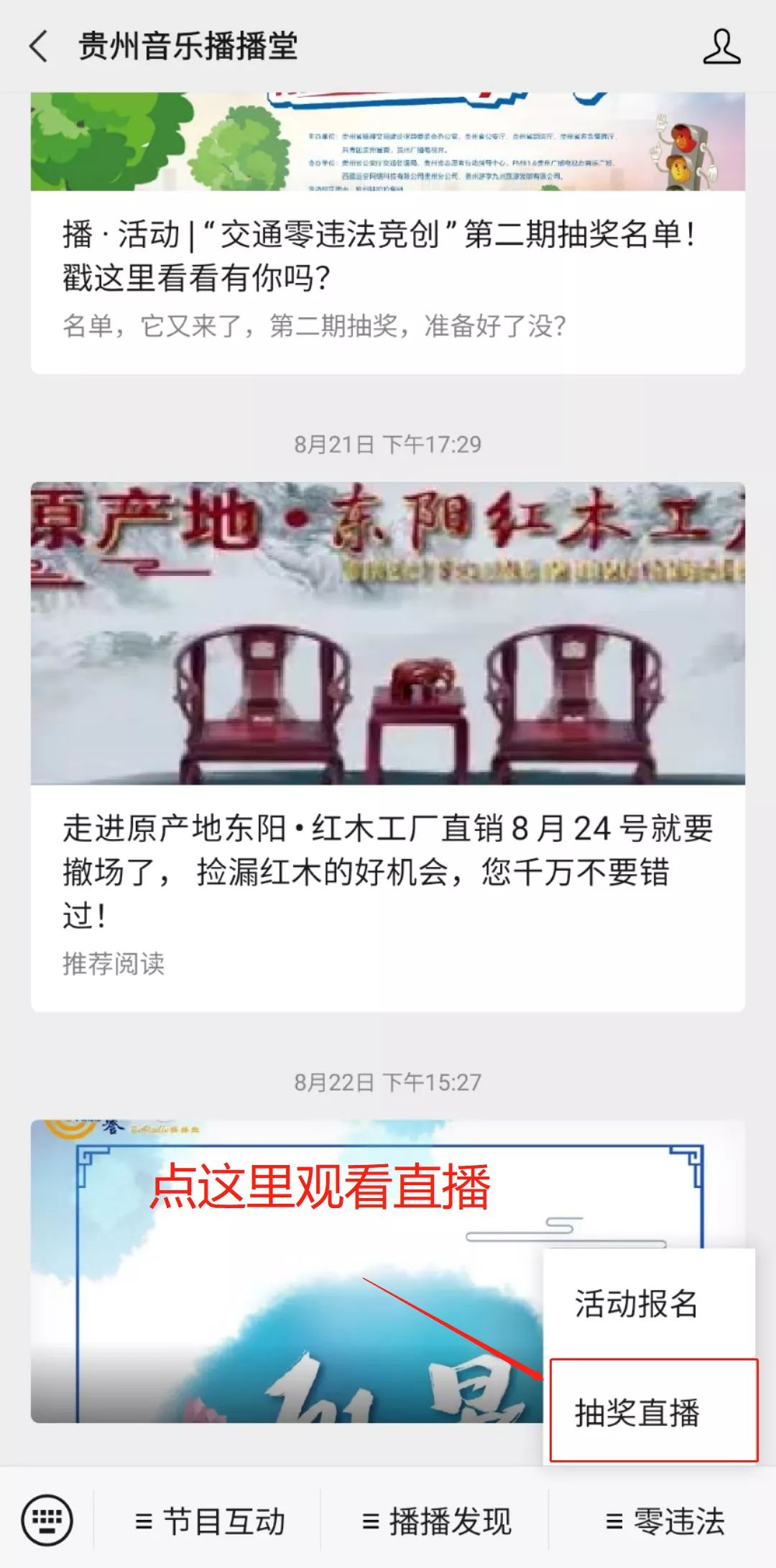The height and width of the screenshot is (1568, 776).
Task: Go back from 贵州音乐播播堂 chat
Action: (39, 46)
